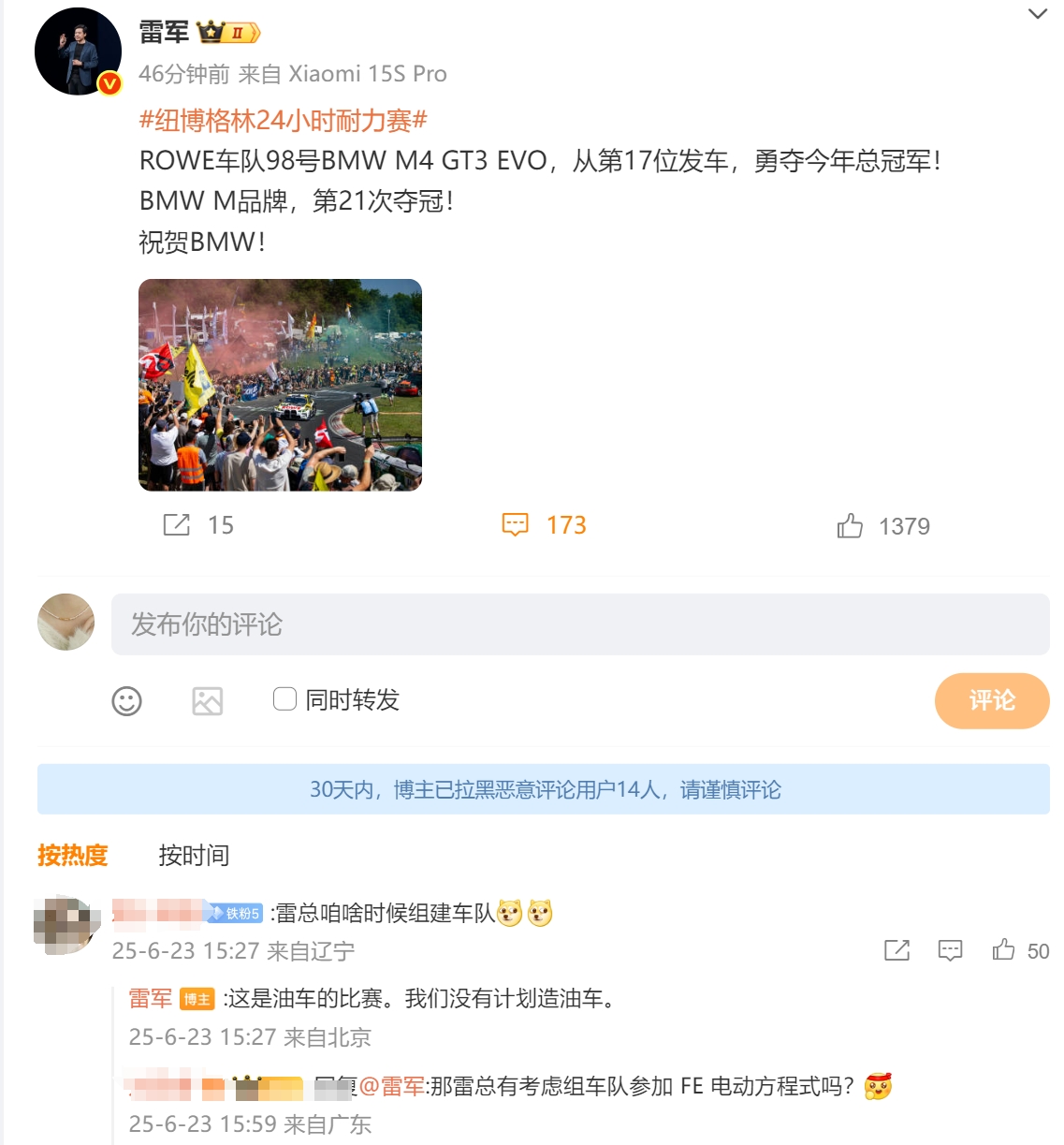Open the #纽博格林24小时耐力赛# hashtag
Screen dimensions: 1064x1145
tap(283, 121)
